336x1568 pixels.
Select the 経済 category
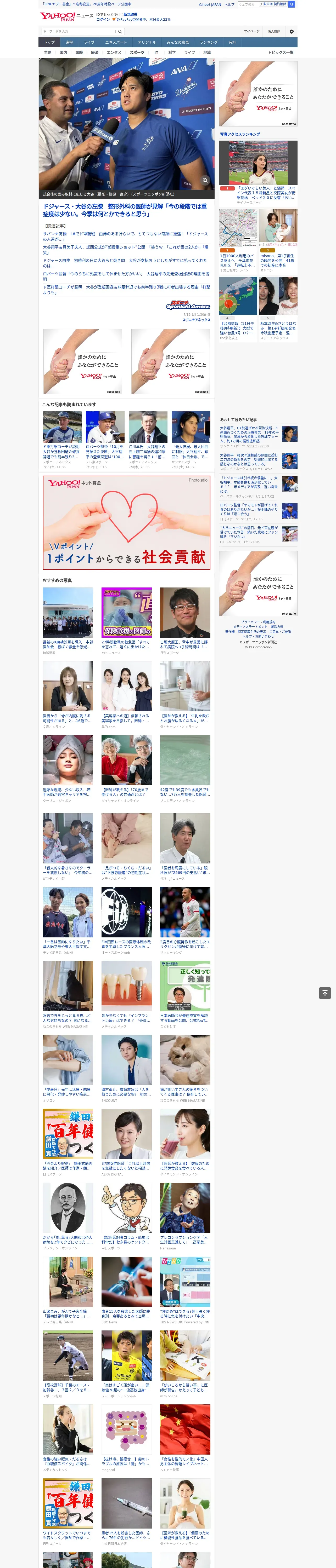tap(94, 52)
